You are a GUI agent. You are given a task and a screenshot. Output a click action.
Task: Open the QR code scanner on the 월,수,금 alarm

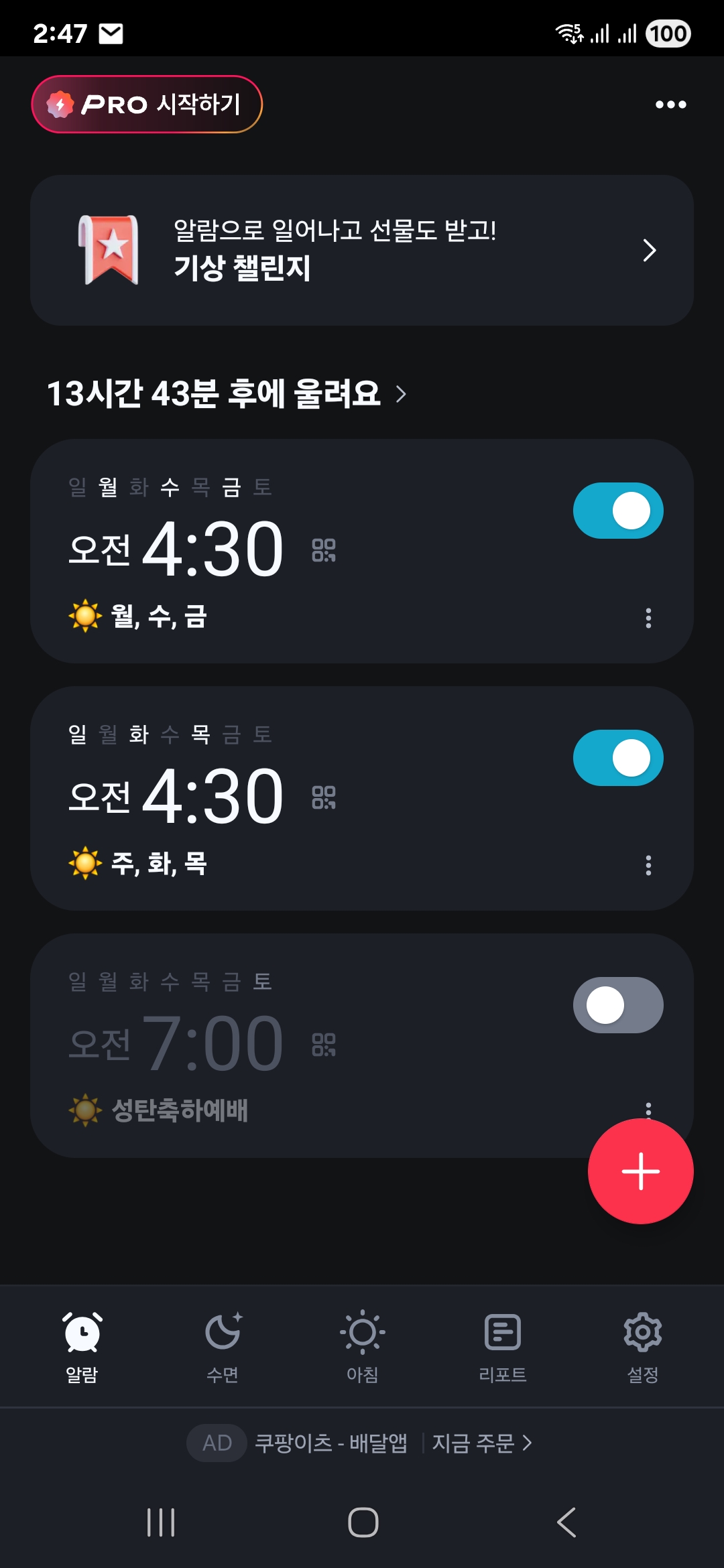(x=324, y=551)
